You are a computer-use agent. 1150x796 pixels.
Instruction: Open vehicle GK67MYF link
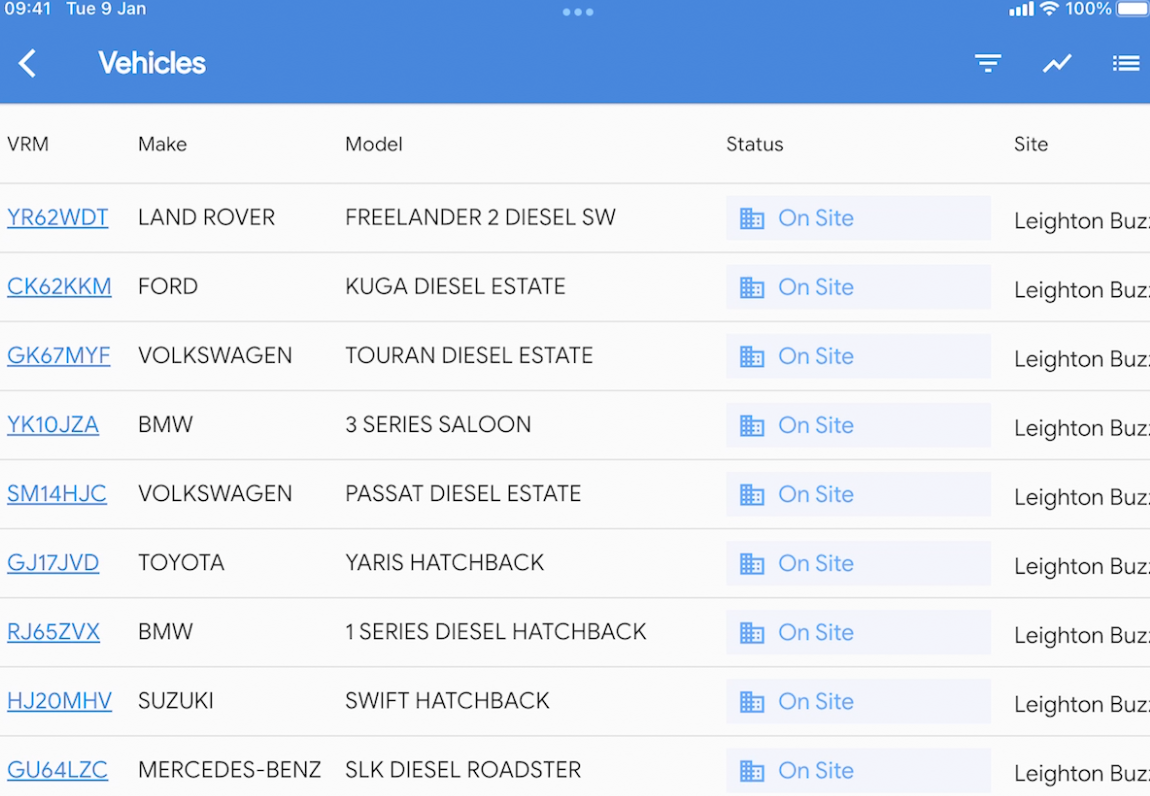point(59,356)
